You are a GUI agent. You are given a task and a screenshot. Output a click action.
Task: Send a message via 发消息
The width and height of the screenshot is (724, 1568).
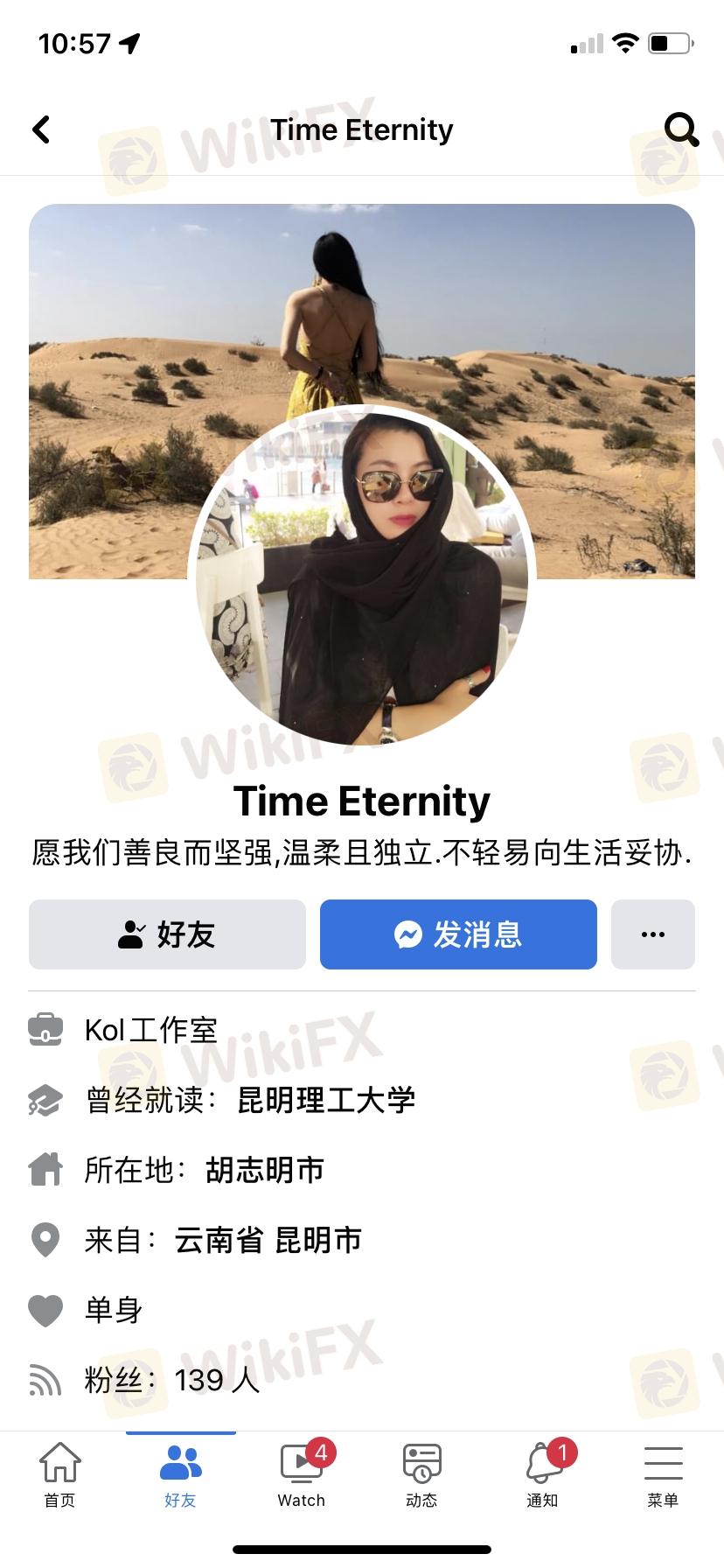coord(458,934)
